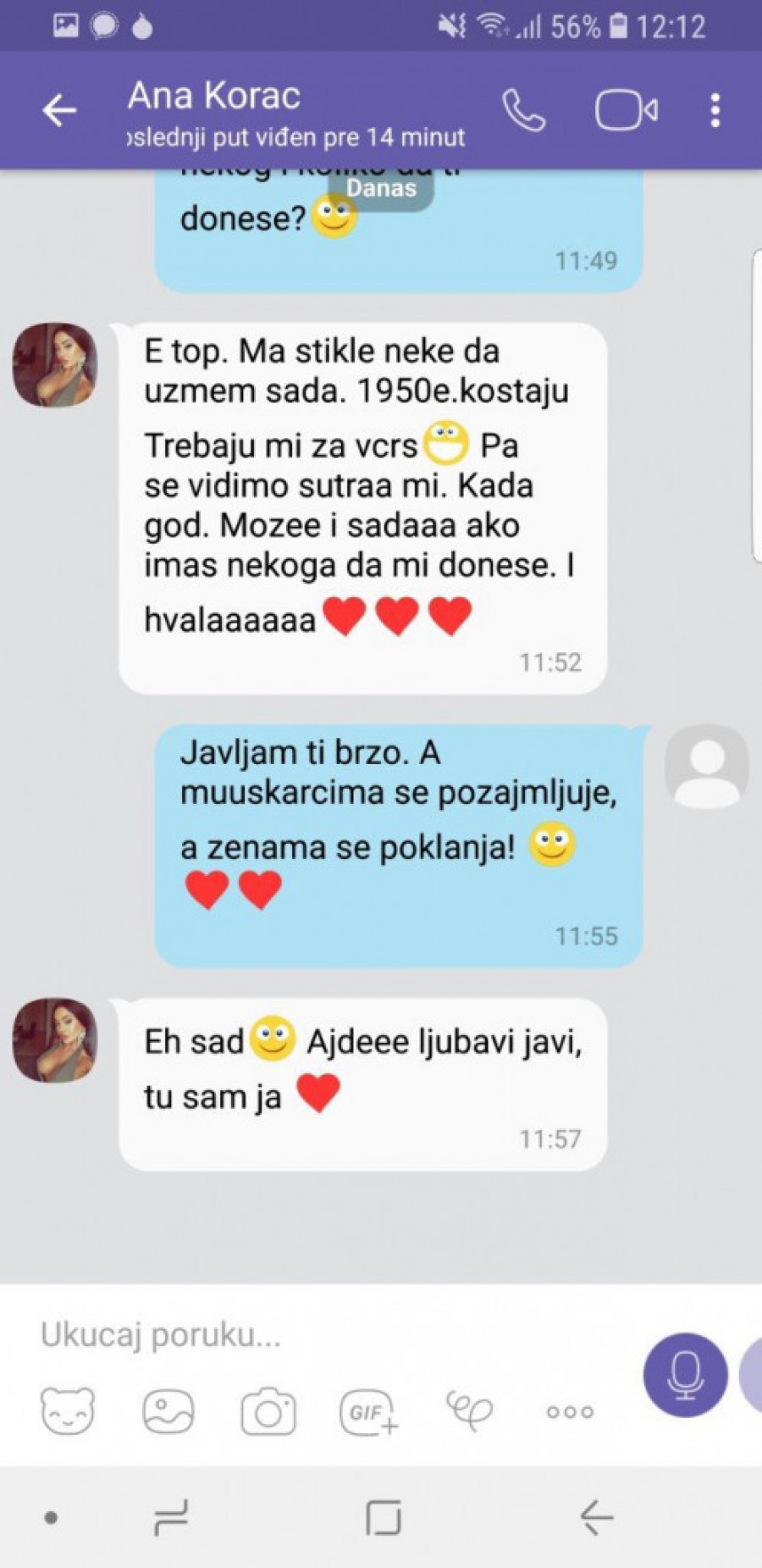The height and width of the screenshot is (1568, 762).
Task: Open the sticker picker bear icon
Action: click(x=68, y=1412)
